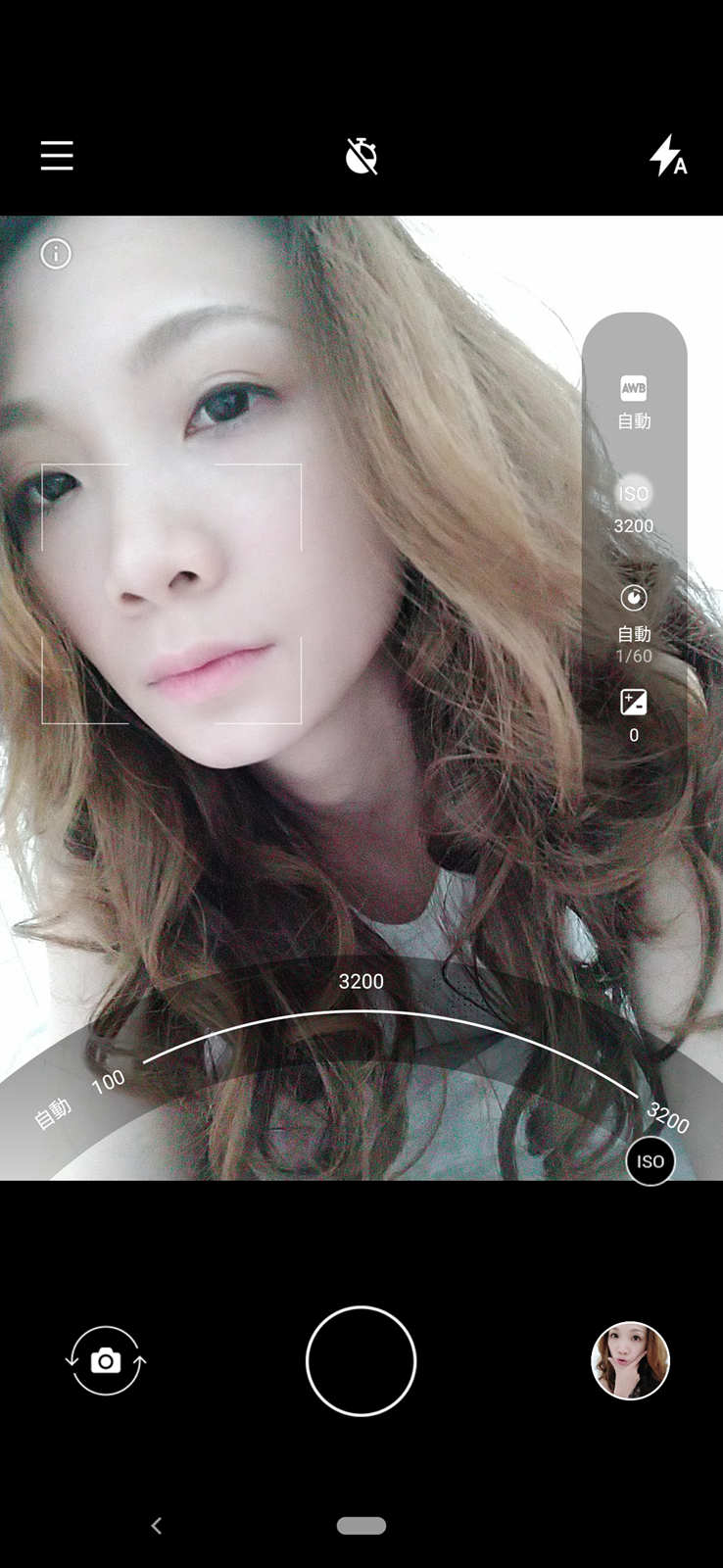Take a photo with the shutter button

(361, 1360)
